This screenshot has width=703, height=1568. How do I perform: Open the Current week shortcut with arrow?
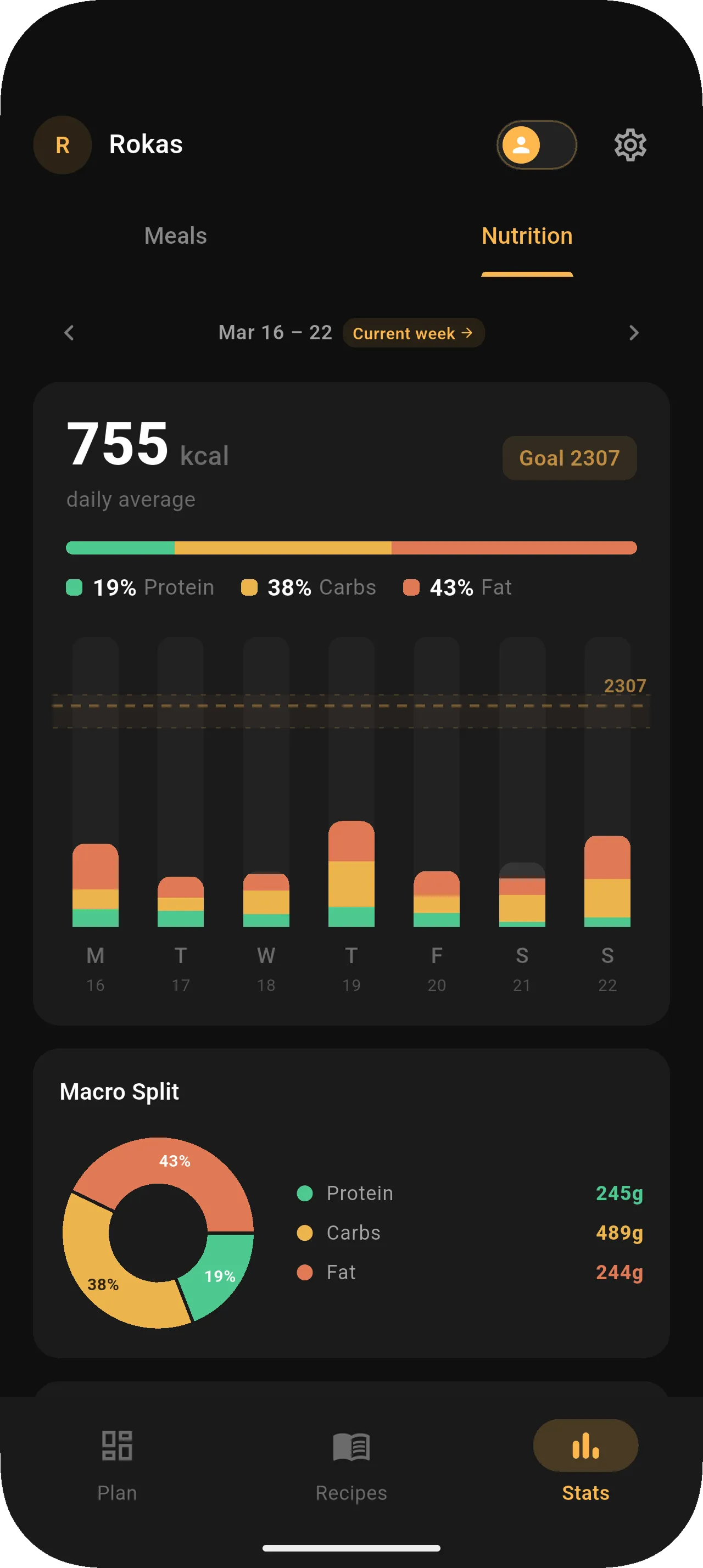click(413, 333)
